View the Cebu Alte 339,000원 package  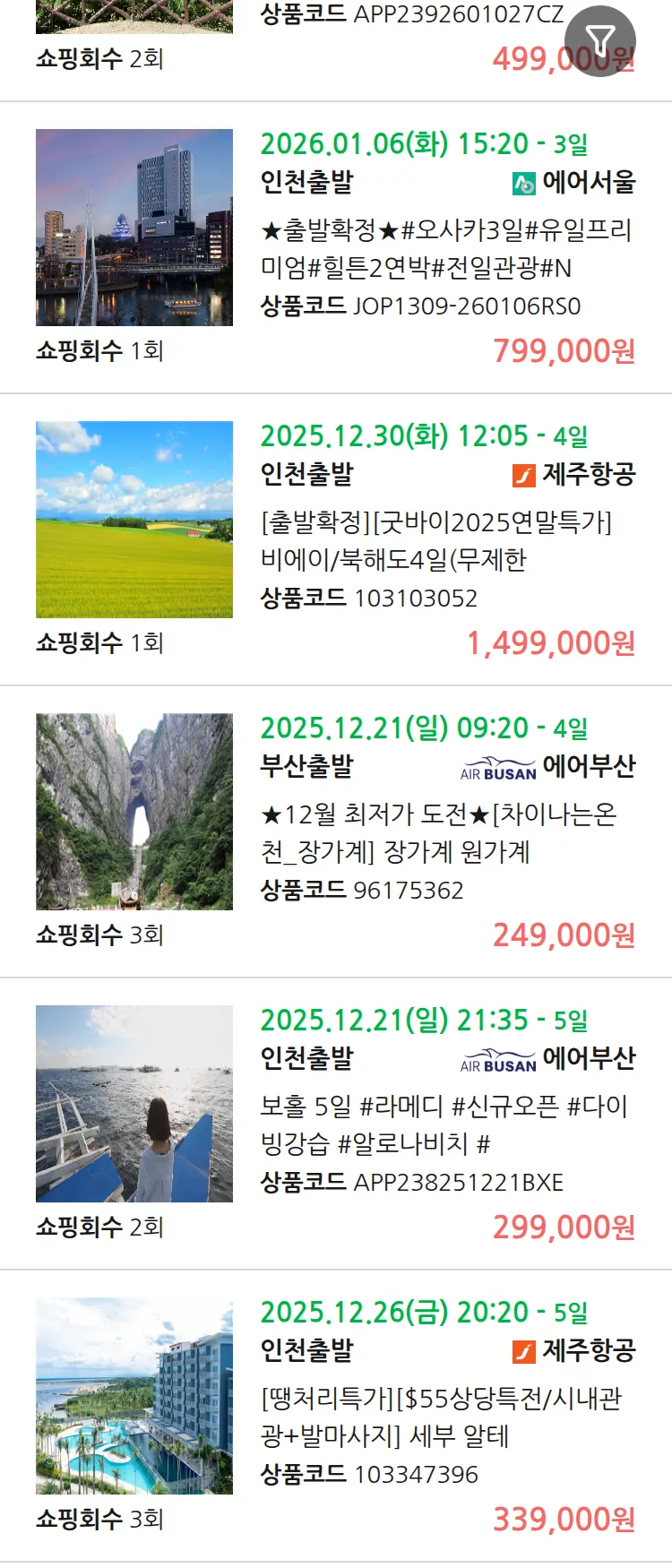point(440,1417)
